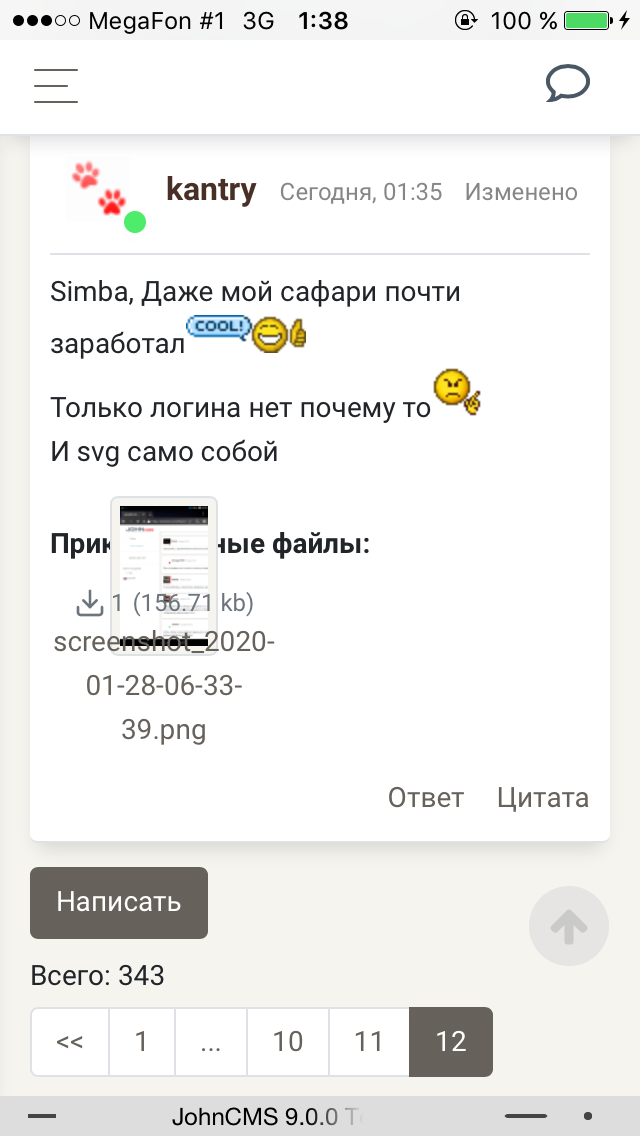Image resolution: width=640 pixels, height=1136 pixels.
Task: Open the hamburger navigation menu
Action: pos(56,85)
